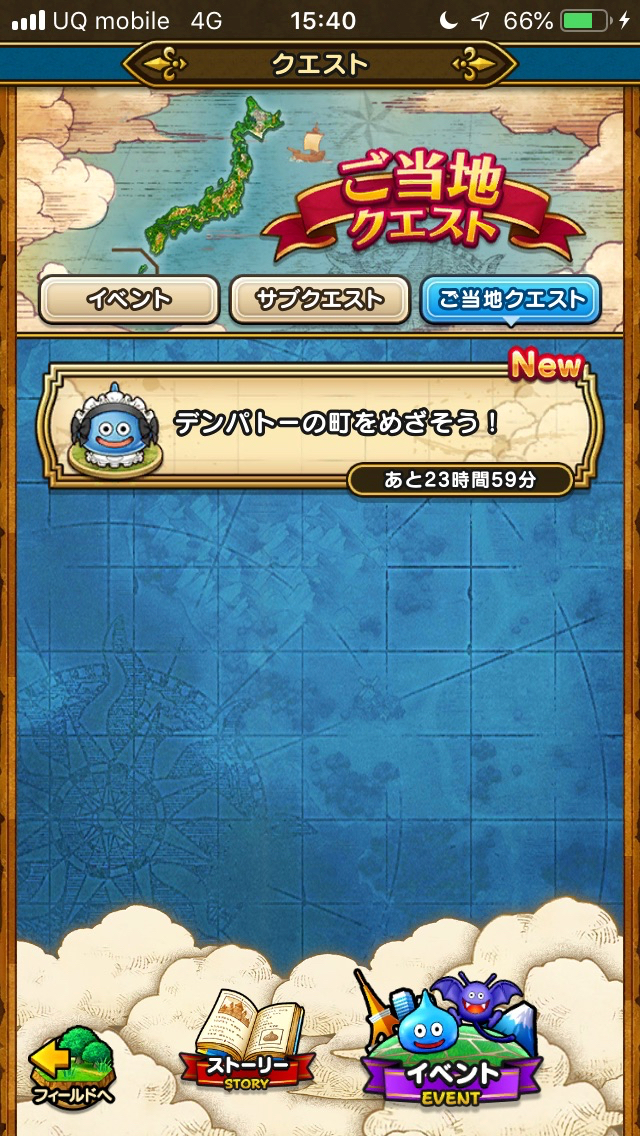Open the デンパトーの町をめざそう quest
This screenshot has width=640, height=1136.
tap(320, 425)
